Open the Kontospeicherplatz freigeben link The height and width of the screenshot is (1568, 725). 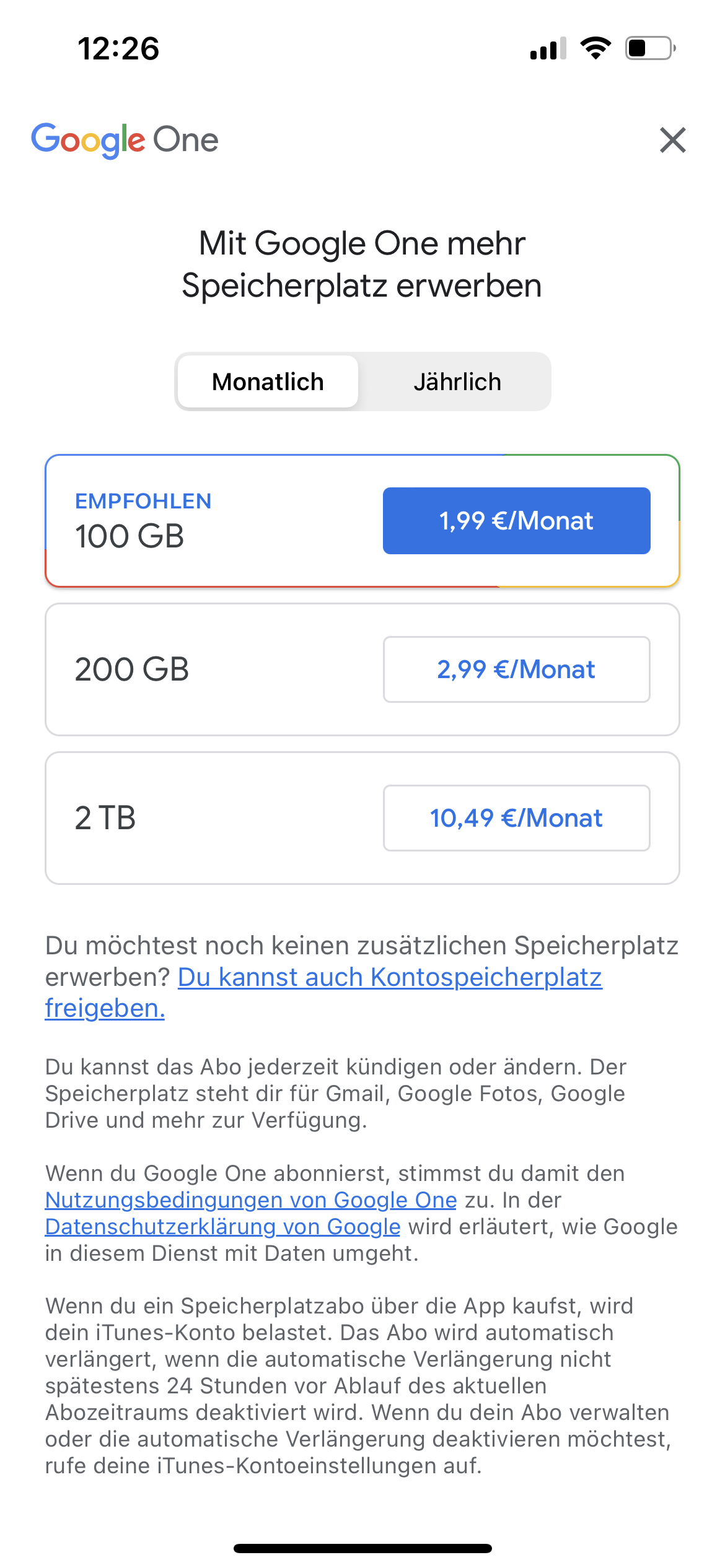click(x=389, y=977)
